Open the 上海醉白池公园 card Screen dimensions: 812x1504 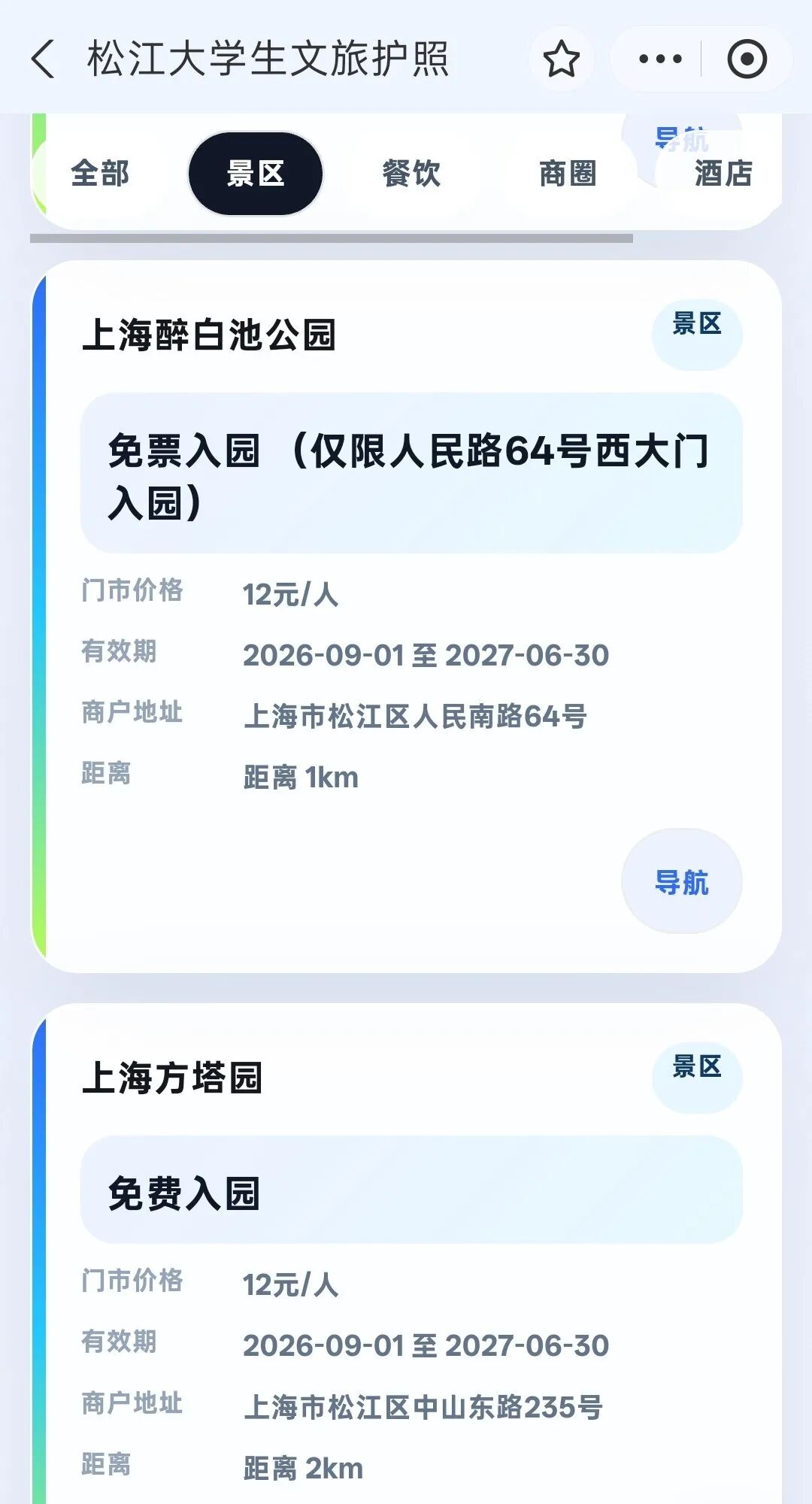[406, 617]
